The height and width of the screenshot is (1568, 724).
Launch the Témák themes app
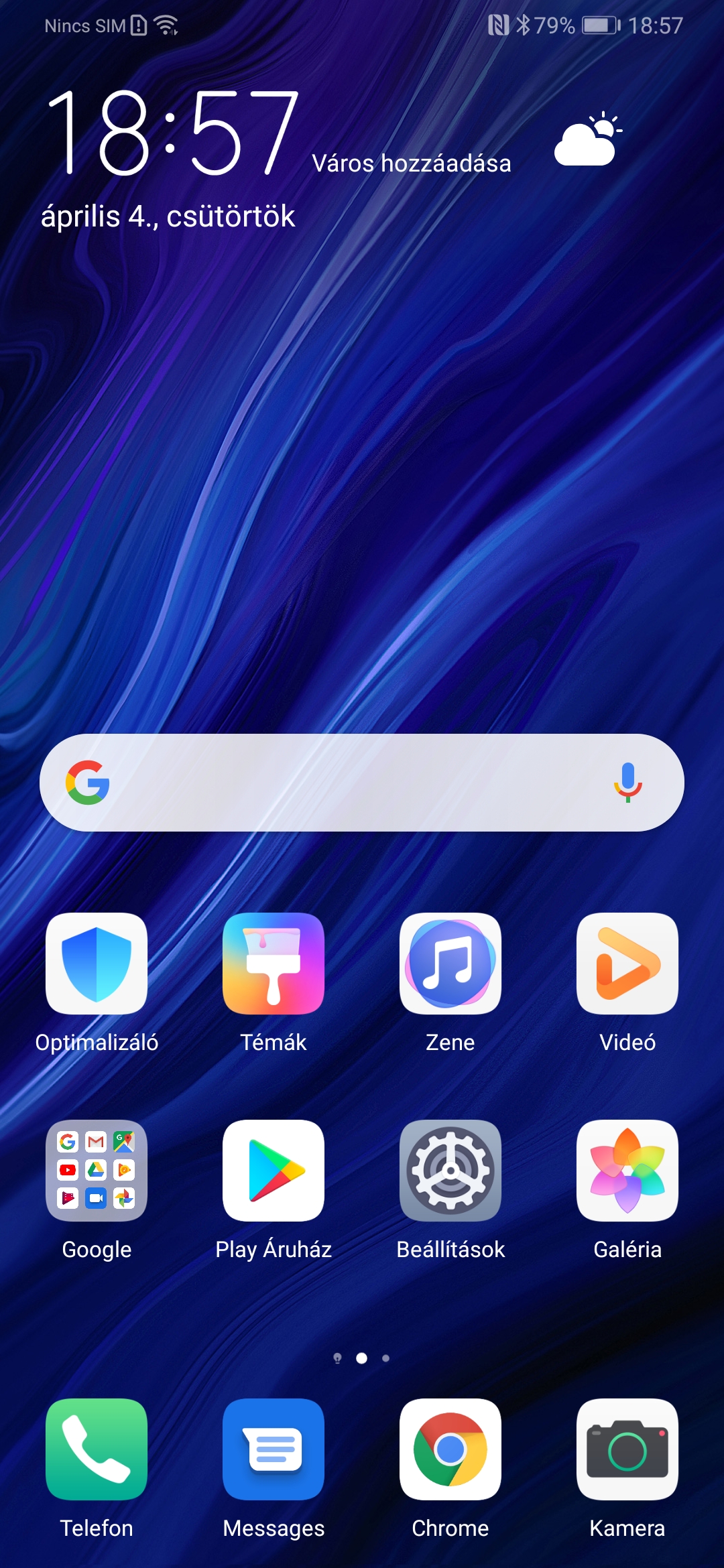tap(274, 964)
